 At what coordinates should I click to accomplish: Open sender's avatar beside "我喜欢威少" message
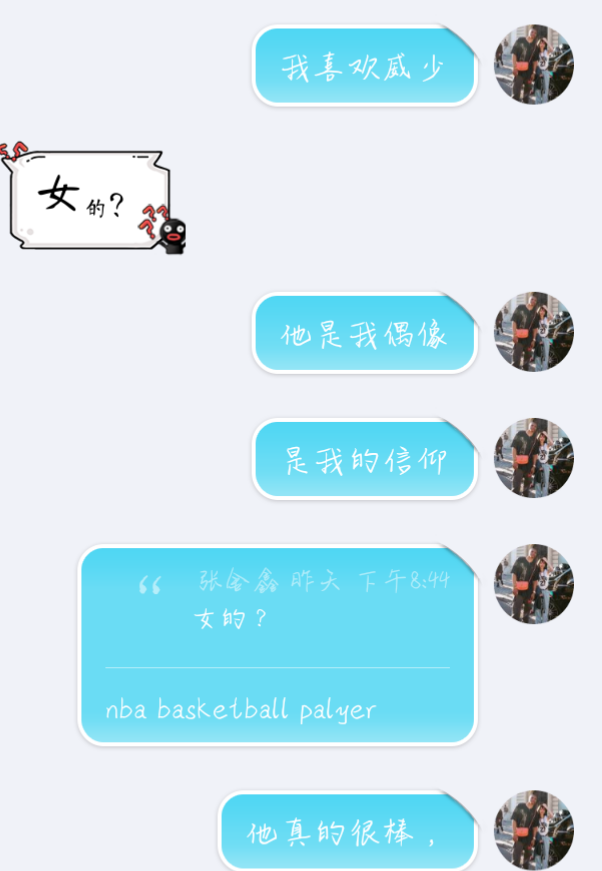(534, 65)
